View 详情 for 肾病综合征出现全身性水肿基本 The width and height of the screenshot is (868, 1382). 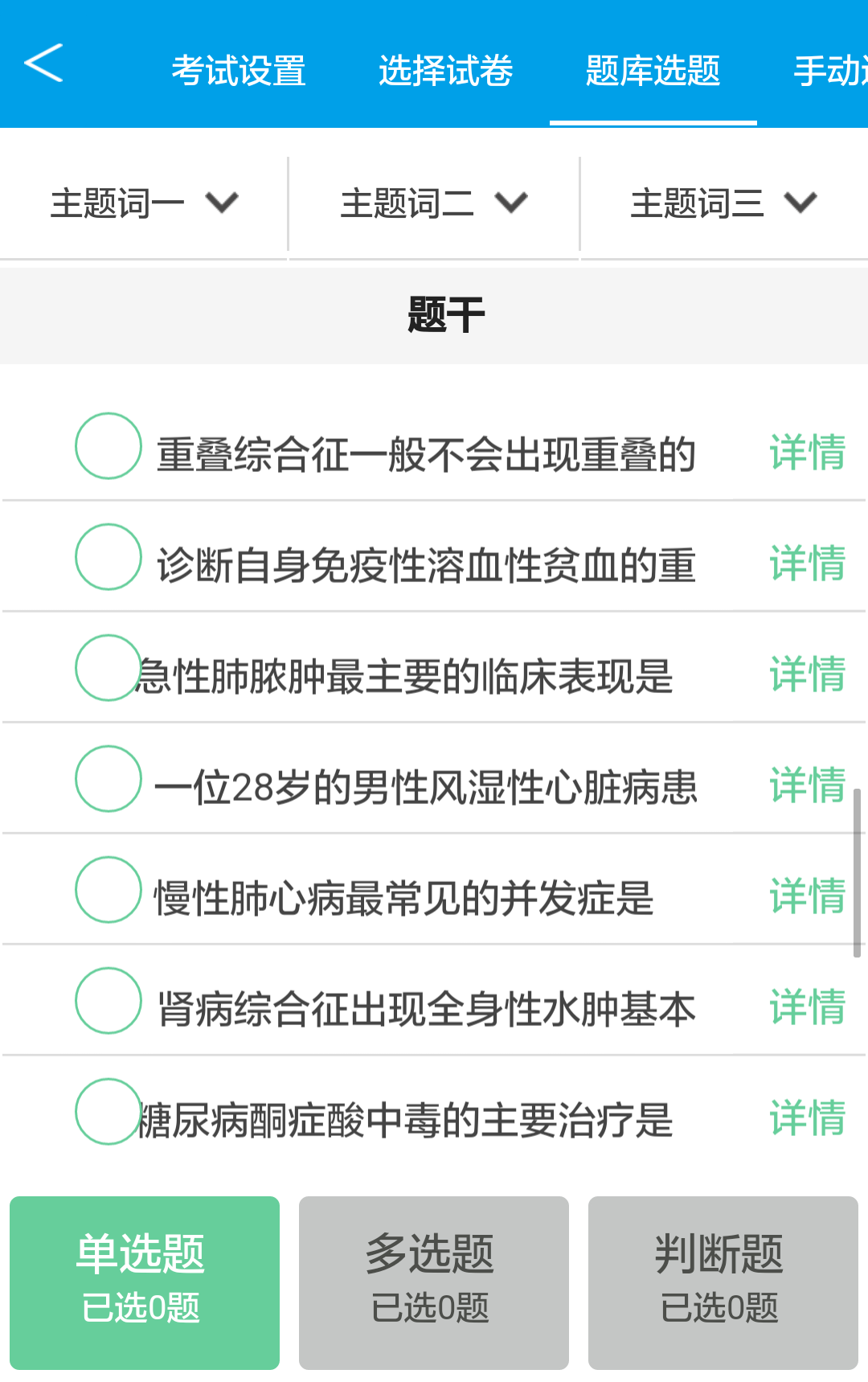(807, 1007)
